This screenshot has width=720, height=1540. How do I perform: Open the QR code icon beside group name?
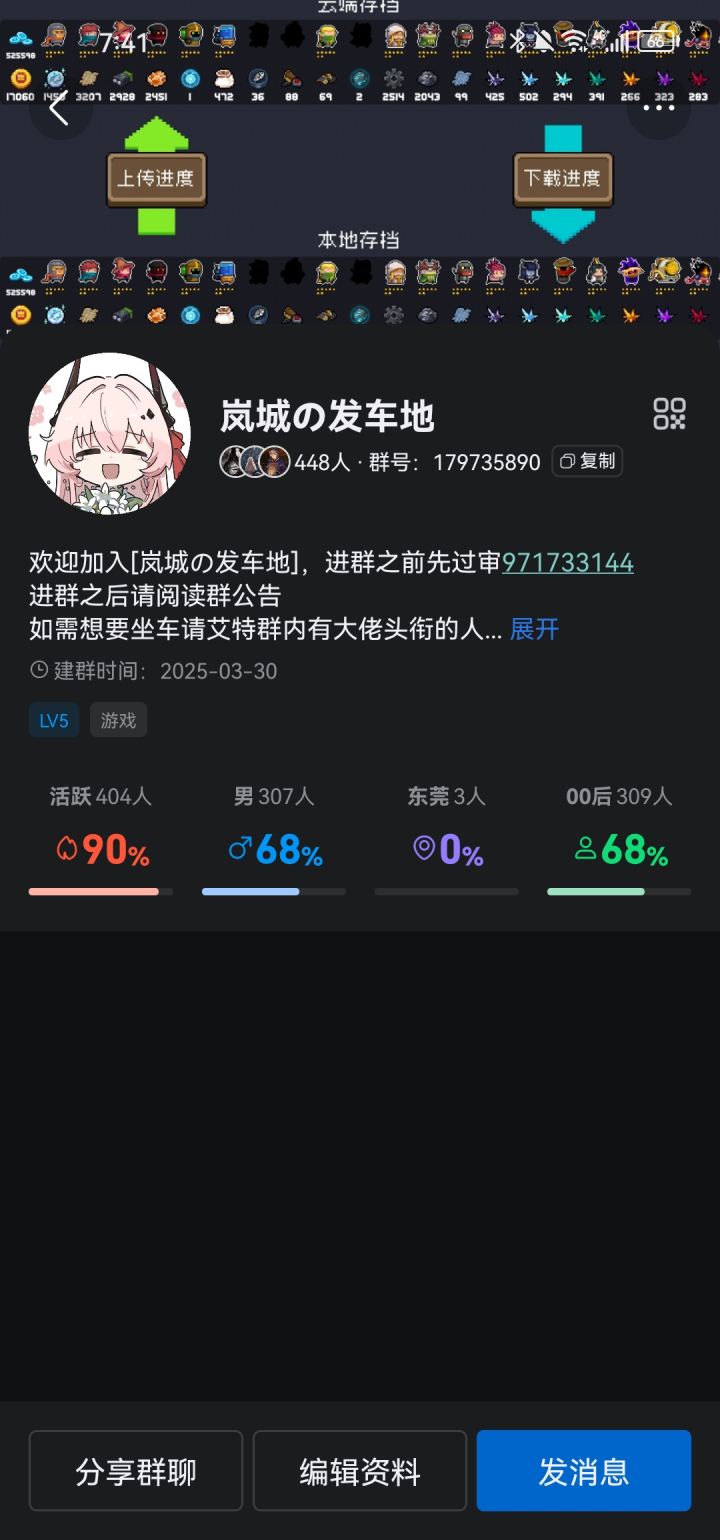point(670,415)
